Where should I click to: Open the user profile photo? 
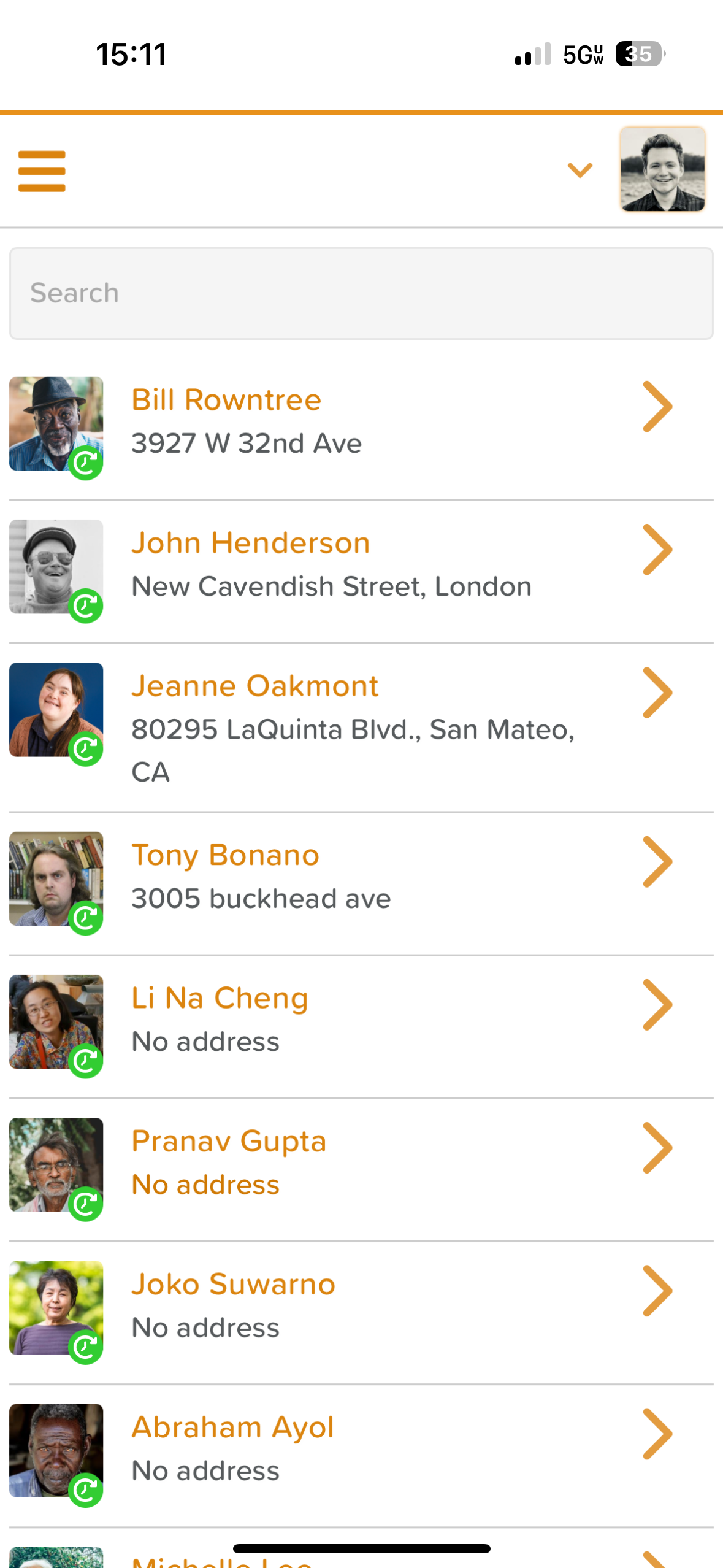click(662, 169)
